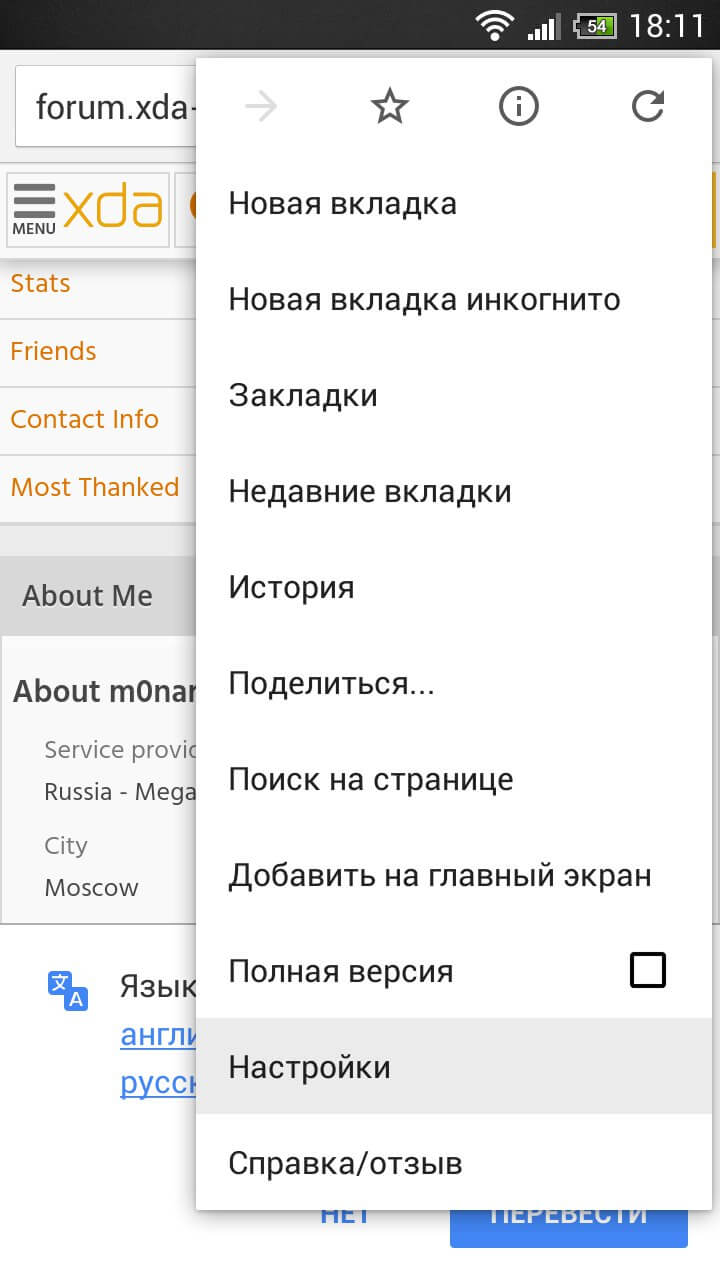Navigate forward with the arrow icon

coord(259,105)
